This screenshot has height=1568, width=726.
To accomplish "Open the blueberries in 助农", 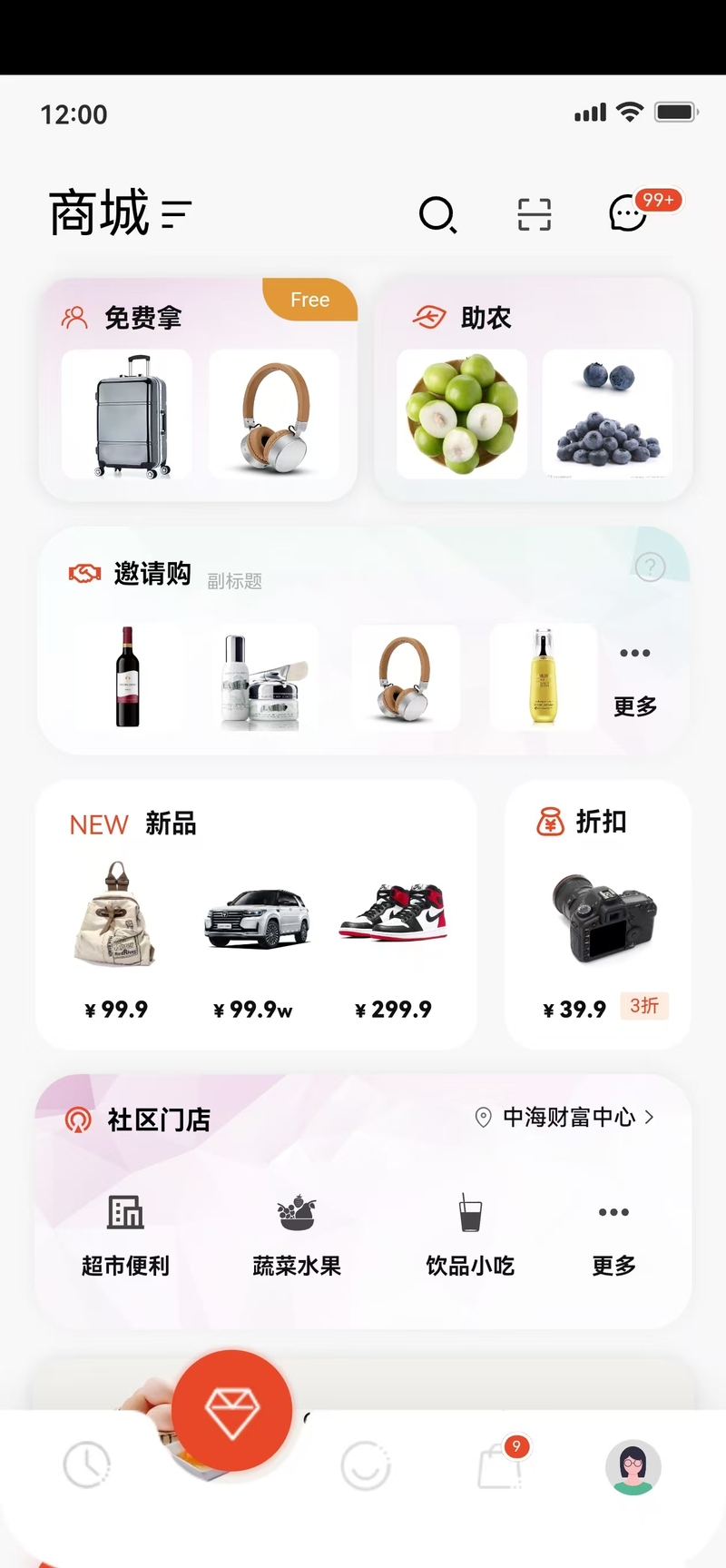I will pyautogui.click(x=607, y=415).
